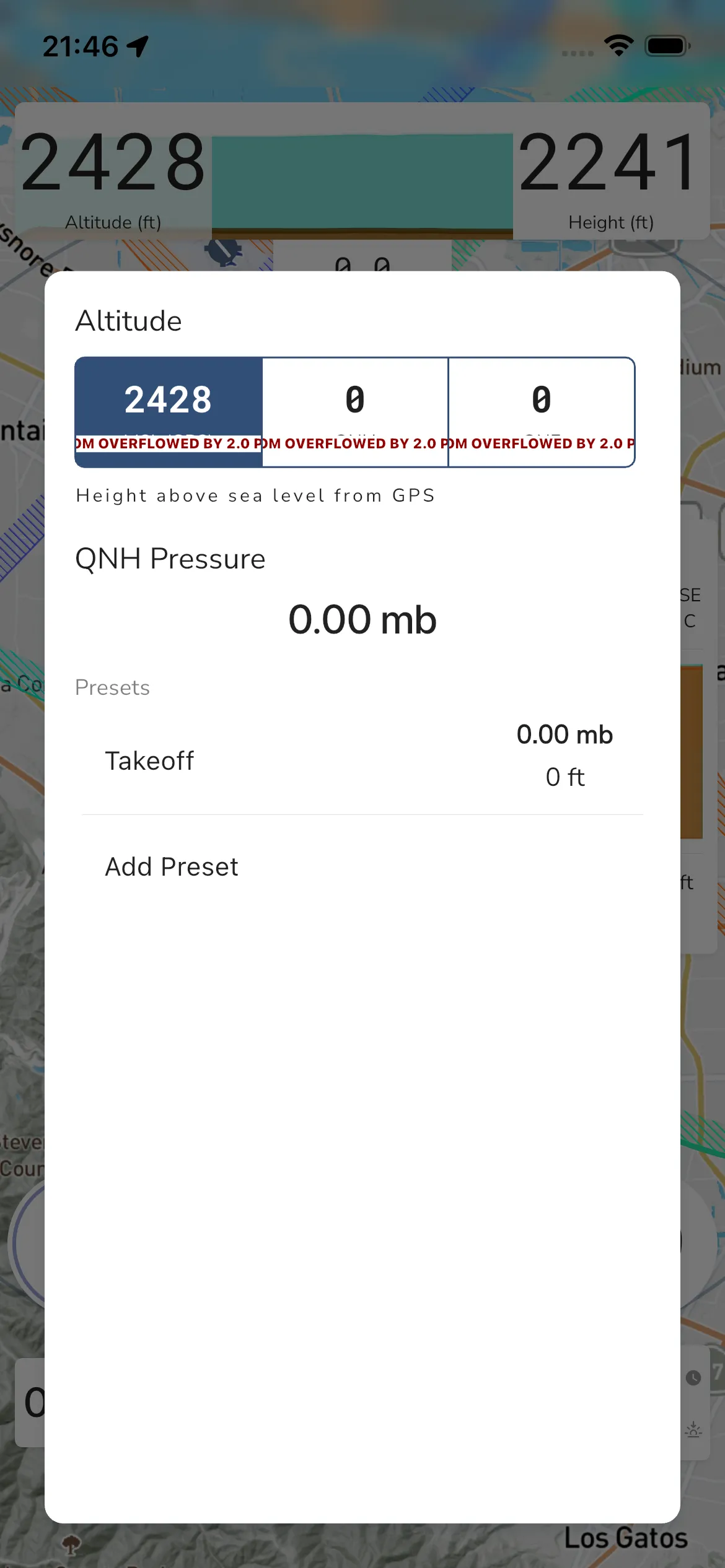
Task: Tap the Takeoff preset's 0.00 mb value
Action: click(564, 734)
